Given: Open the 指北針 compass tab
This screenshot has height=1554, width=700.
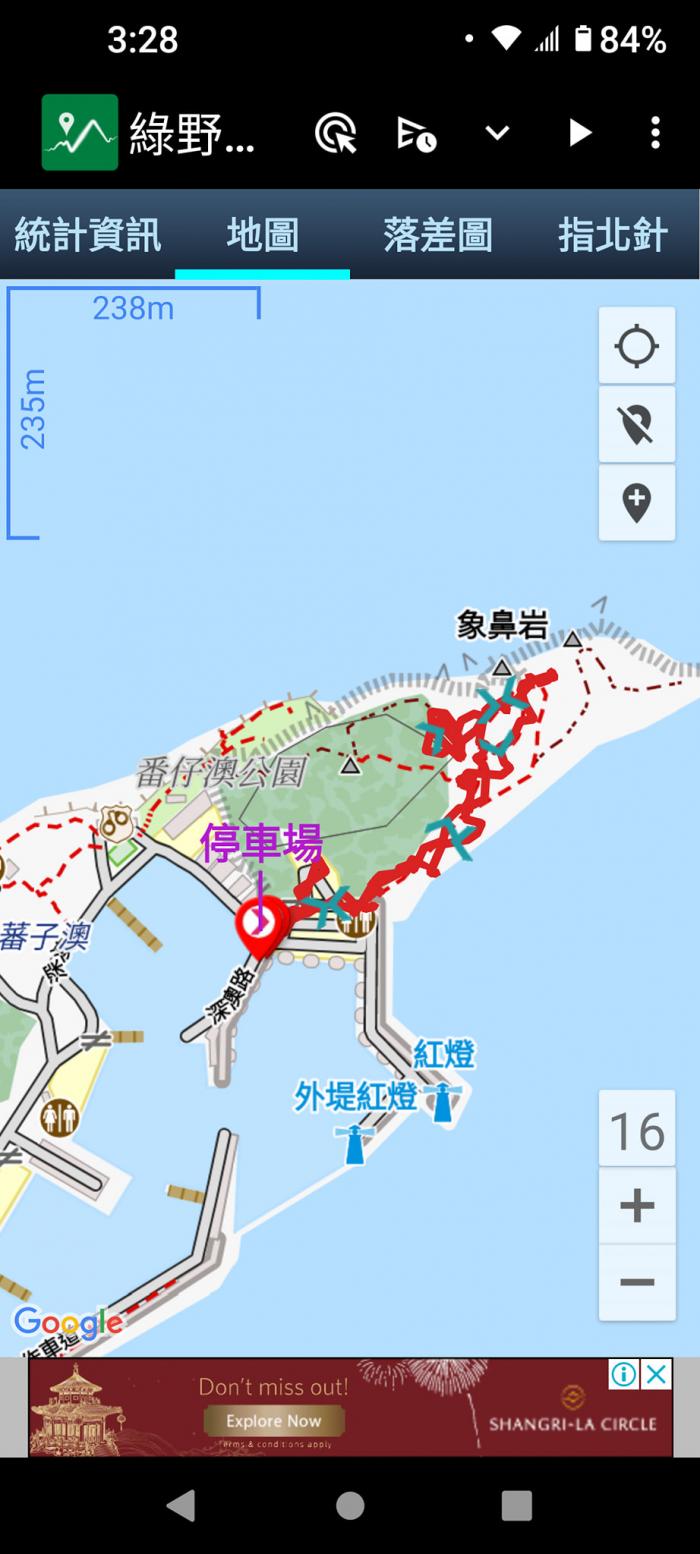Looking at the screenshot, I should tap(612, 235).
